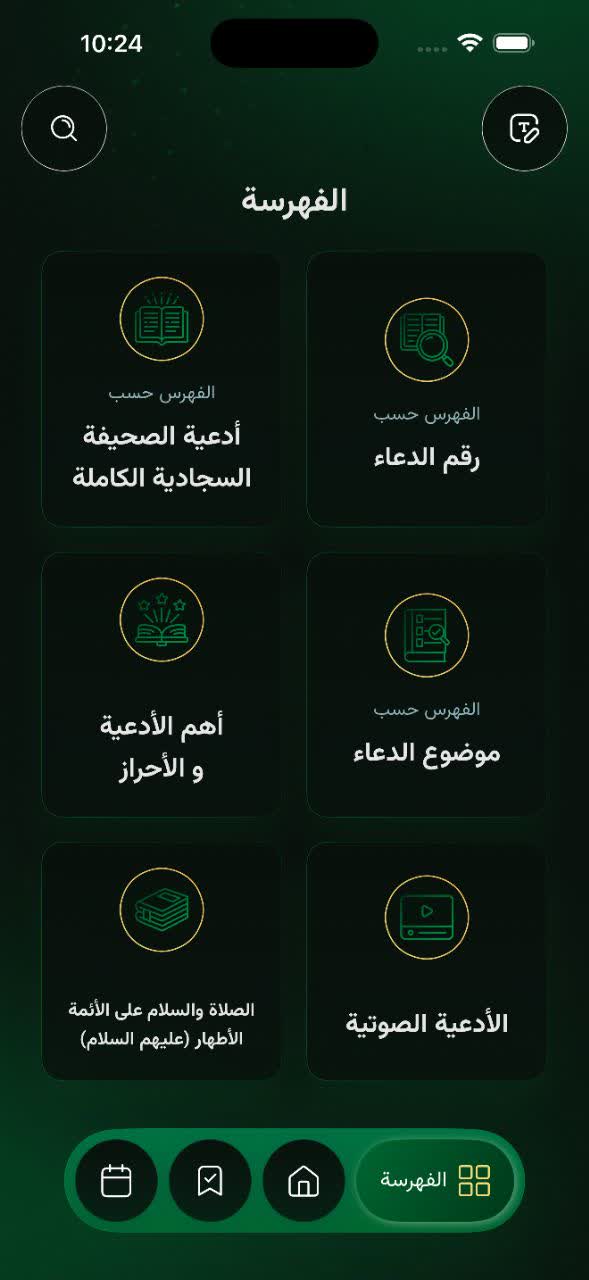Open أدعية الصحيفة السجادية الكاملة card
Screen dimensions: 589x1280
(x=161, y=389)
